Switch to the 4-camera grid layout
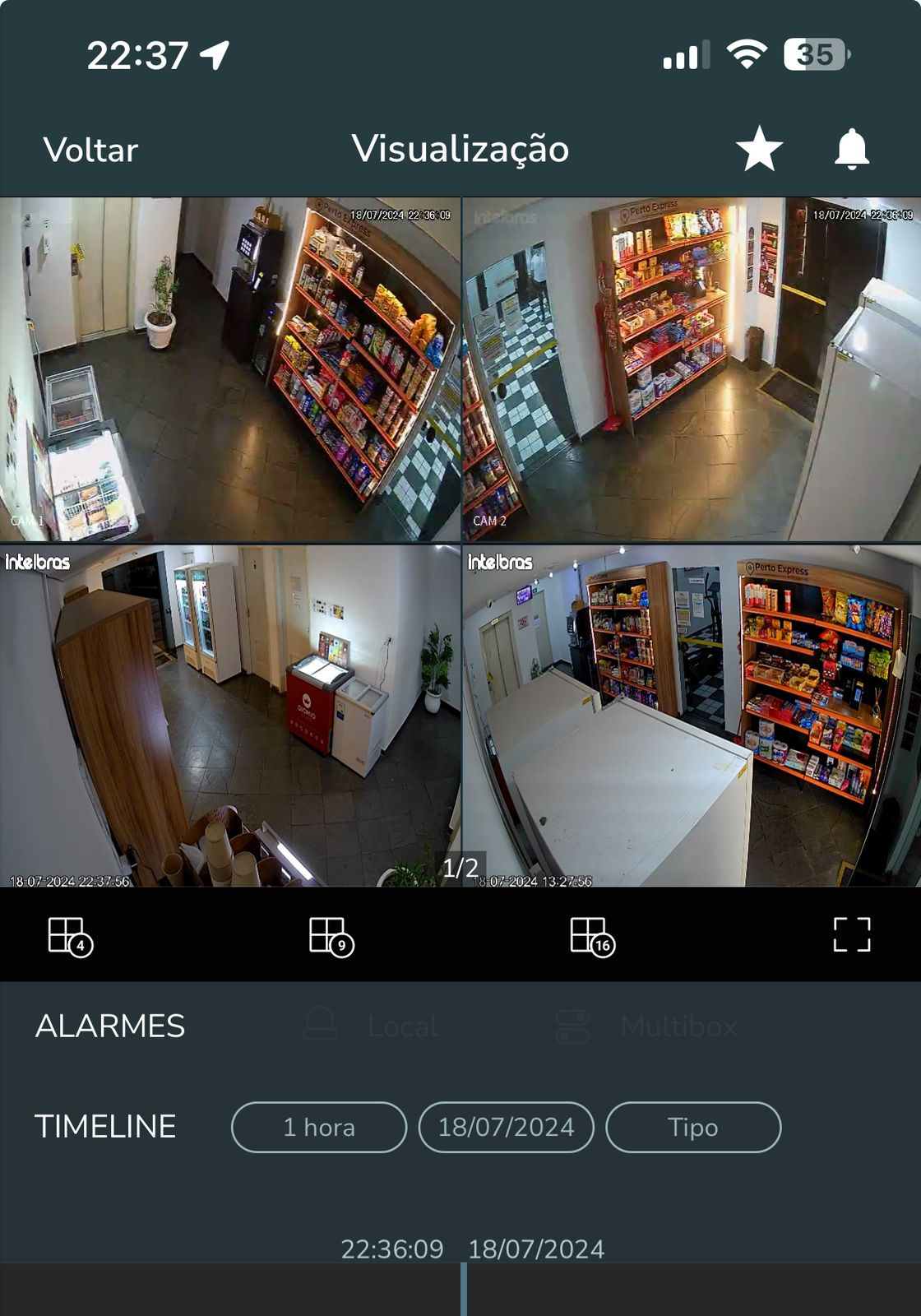This screenshot has width=921, height=1316. click(70, 936)
